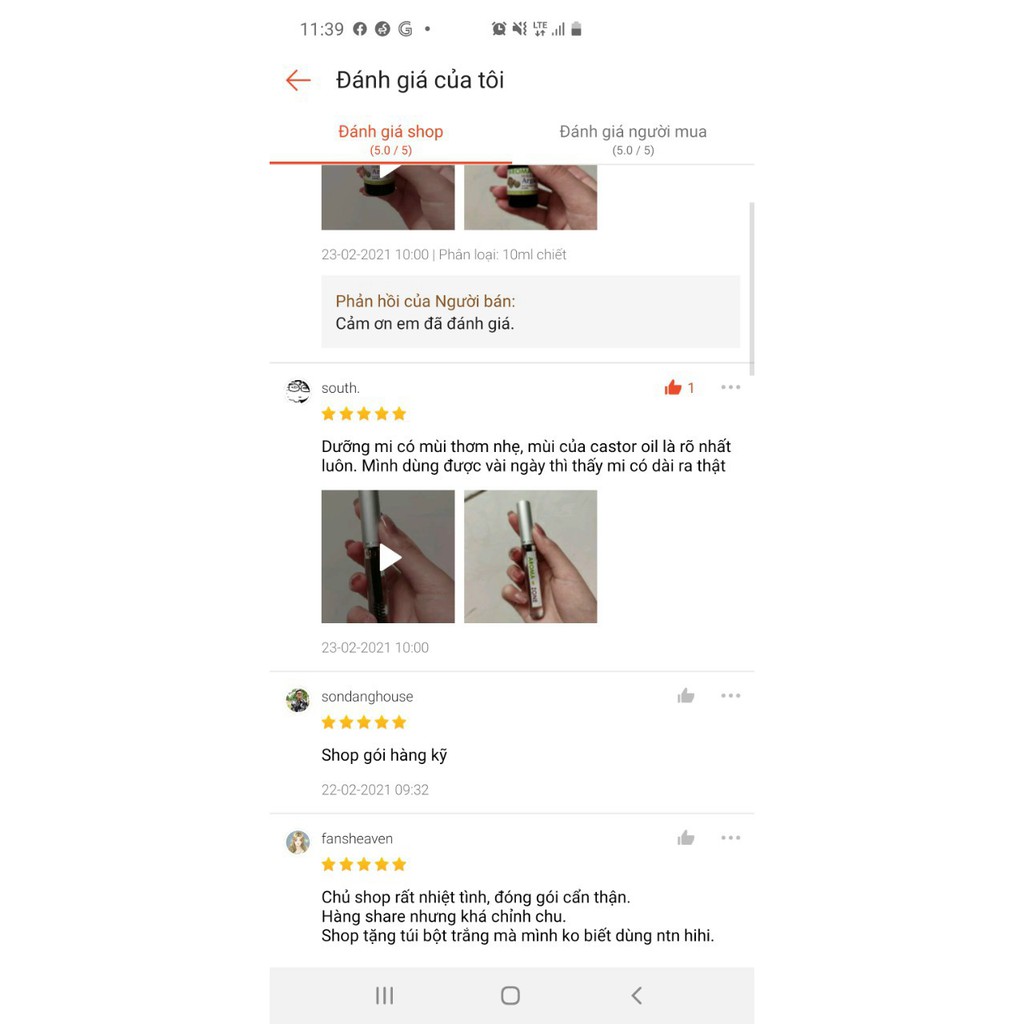Switch to Đánh giá shop tab
This screenshot has width=1024, height=1024.
pos(390,139)
